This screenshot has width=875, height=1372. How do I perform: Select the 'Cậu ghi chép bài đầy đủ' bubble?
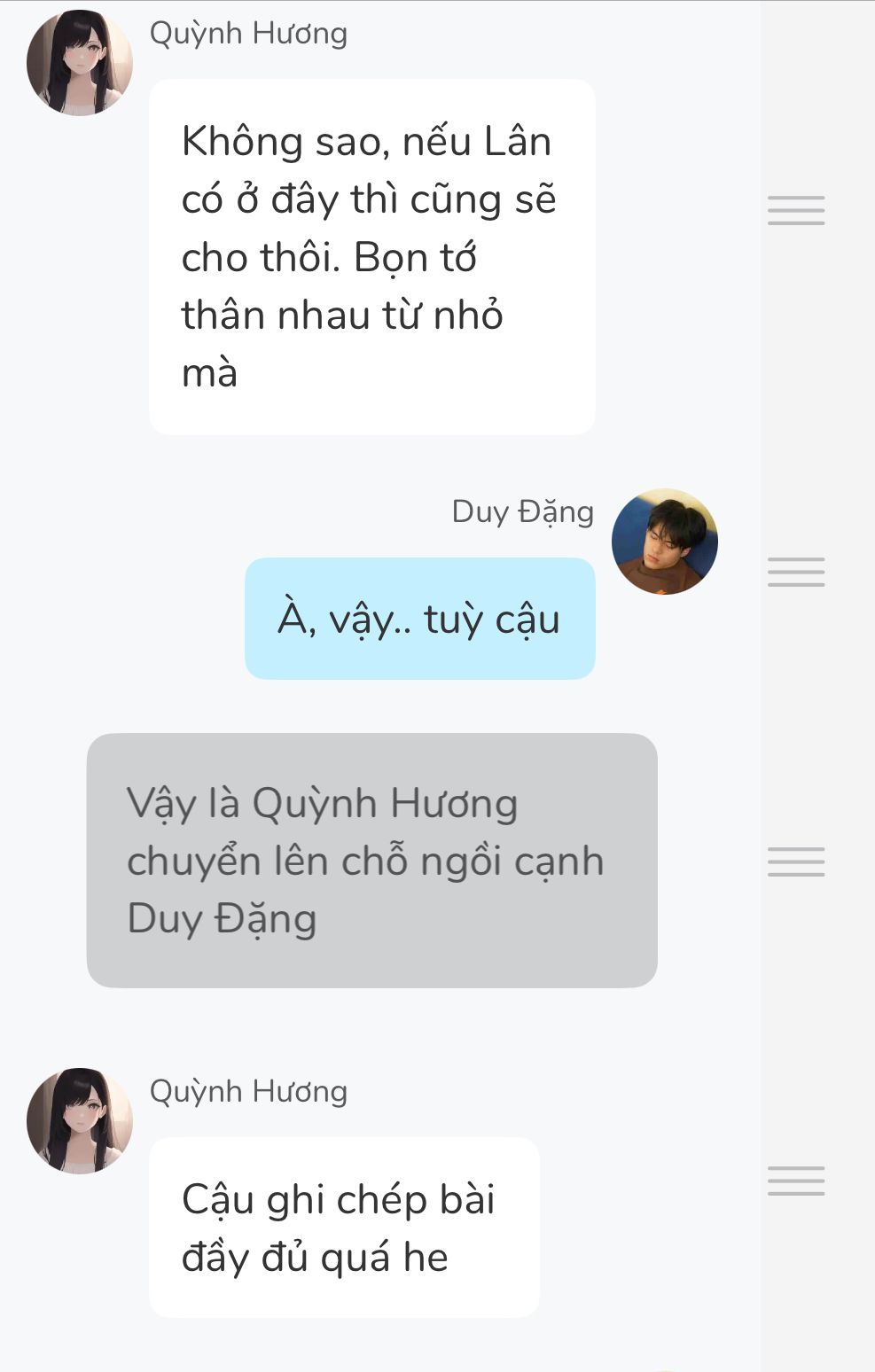344,1227
